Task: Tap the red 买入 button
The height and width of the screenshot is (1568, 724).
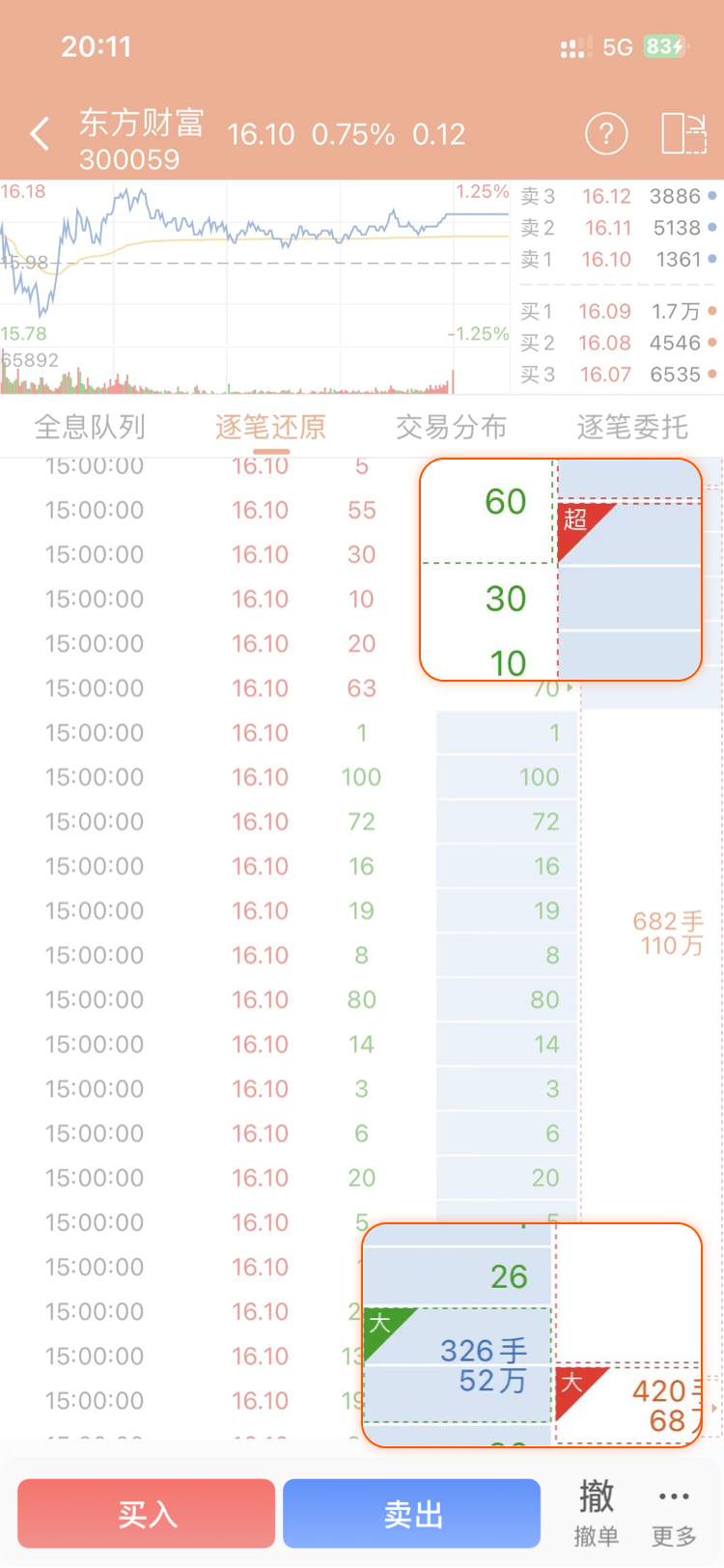Action: (147, 1514)
